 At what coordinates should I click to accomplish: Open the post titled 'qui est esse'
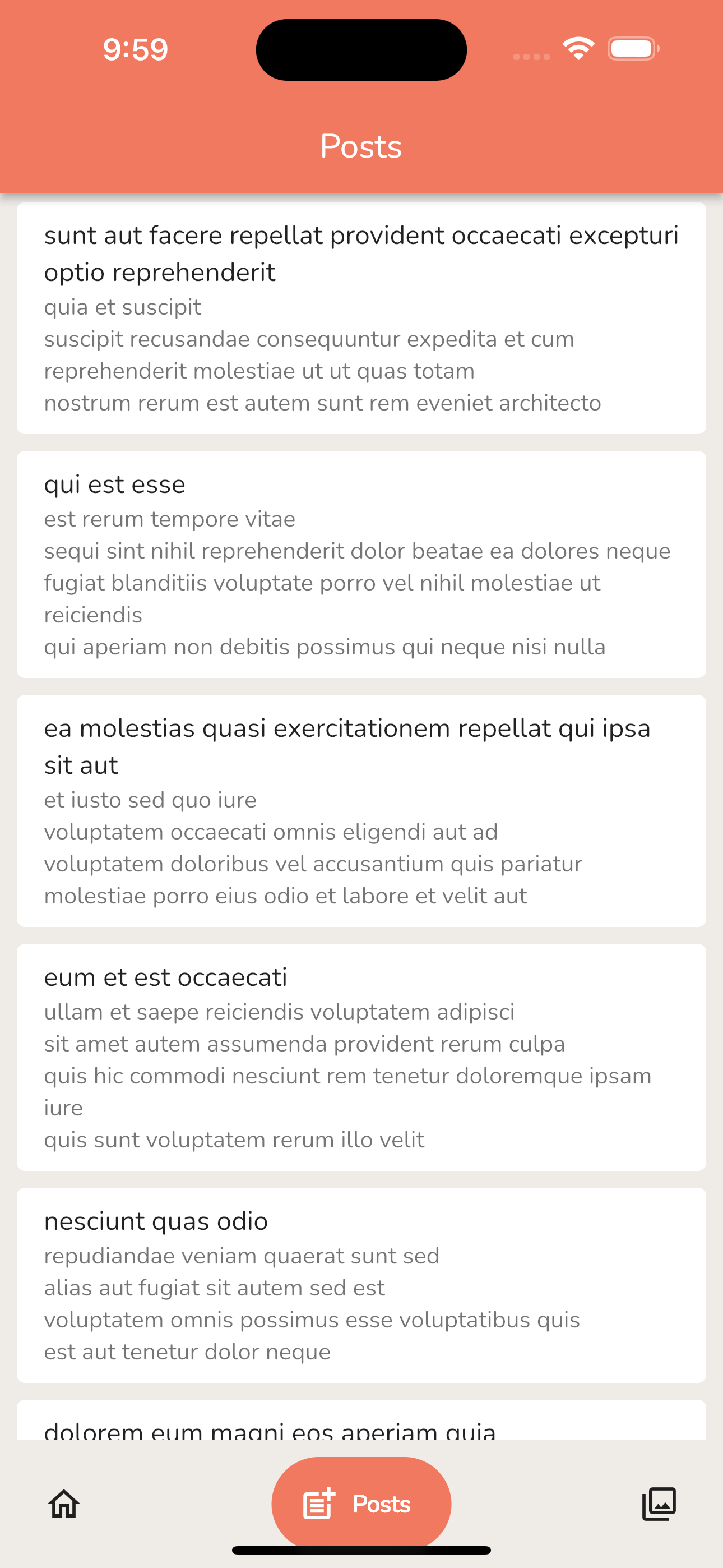tap(361, 563)
